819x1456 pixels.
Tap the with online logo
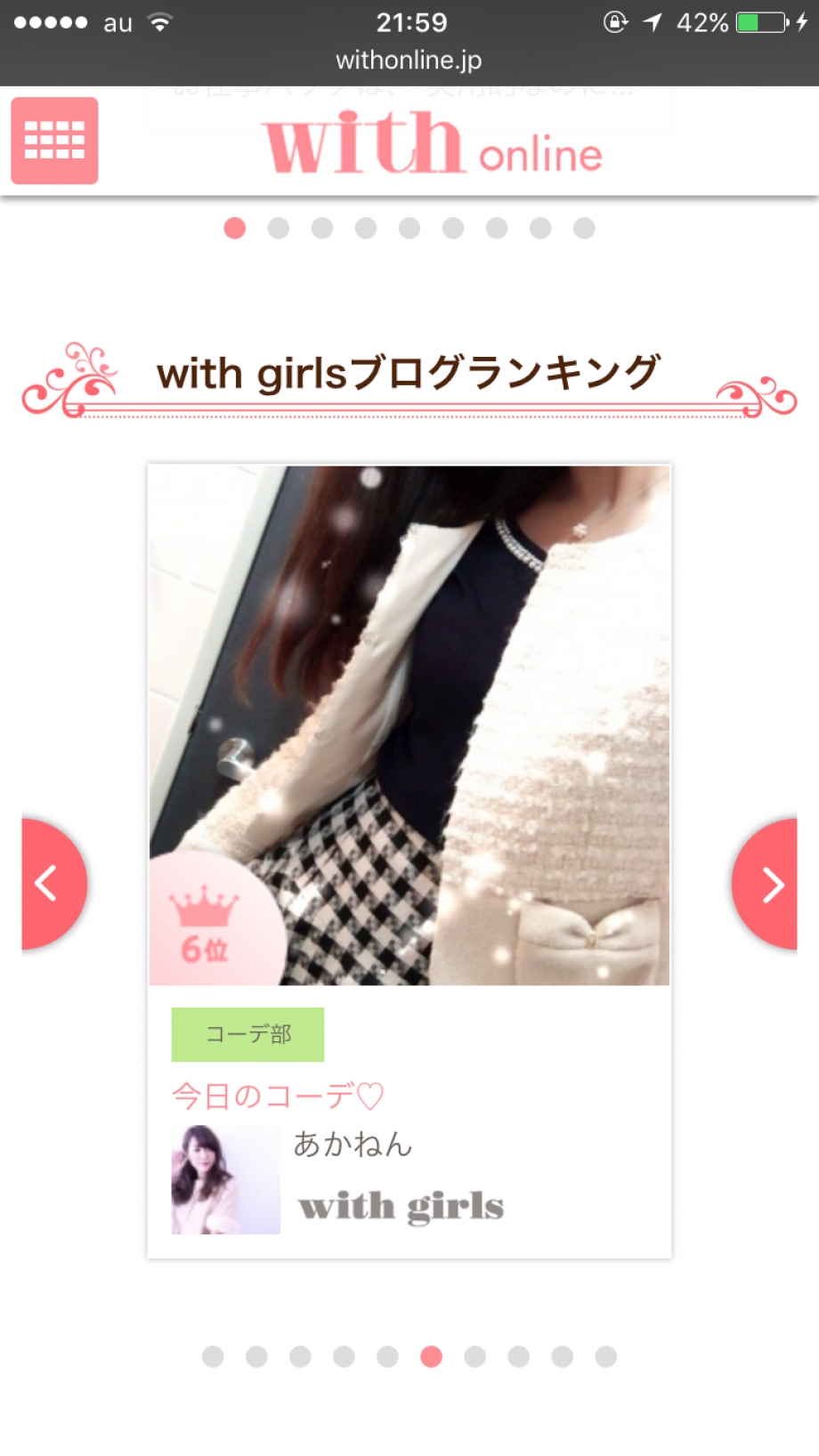coord(433,144)
